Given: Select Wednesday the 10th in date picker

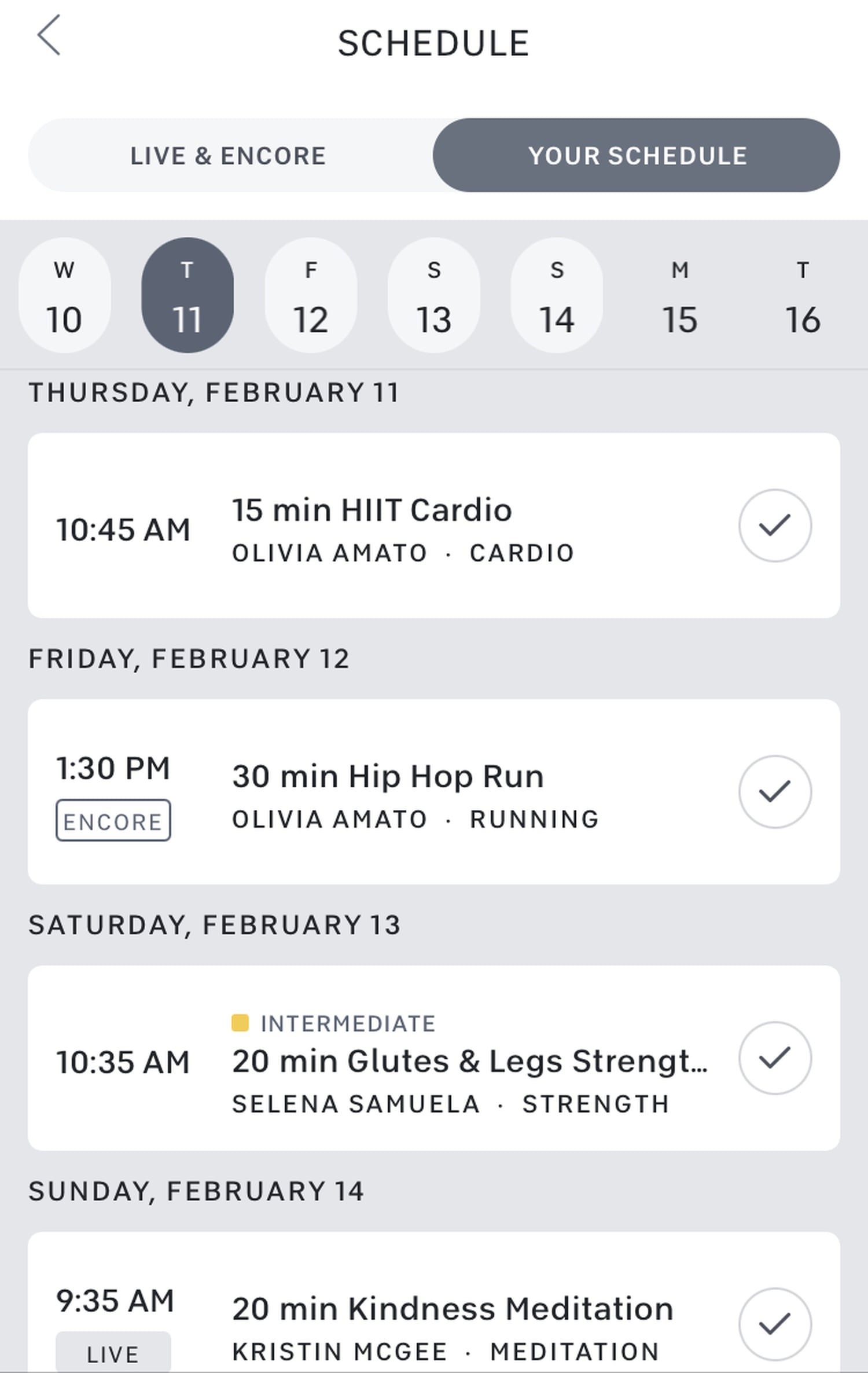Looking at the screenshot, I should coord(64,295).
